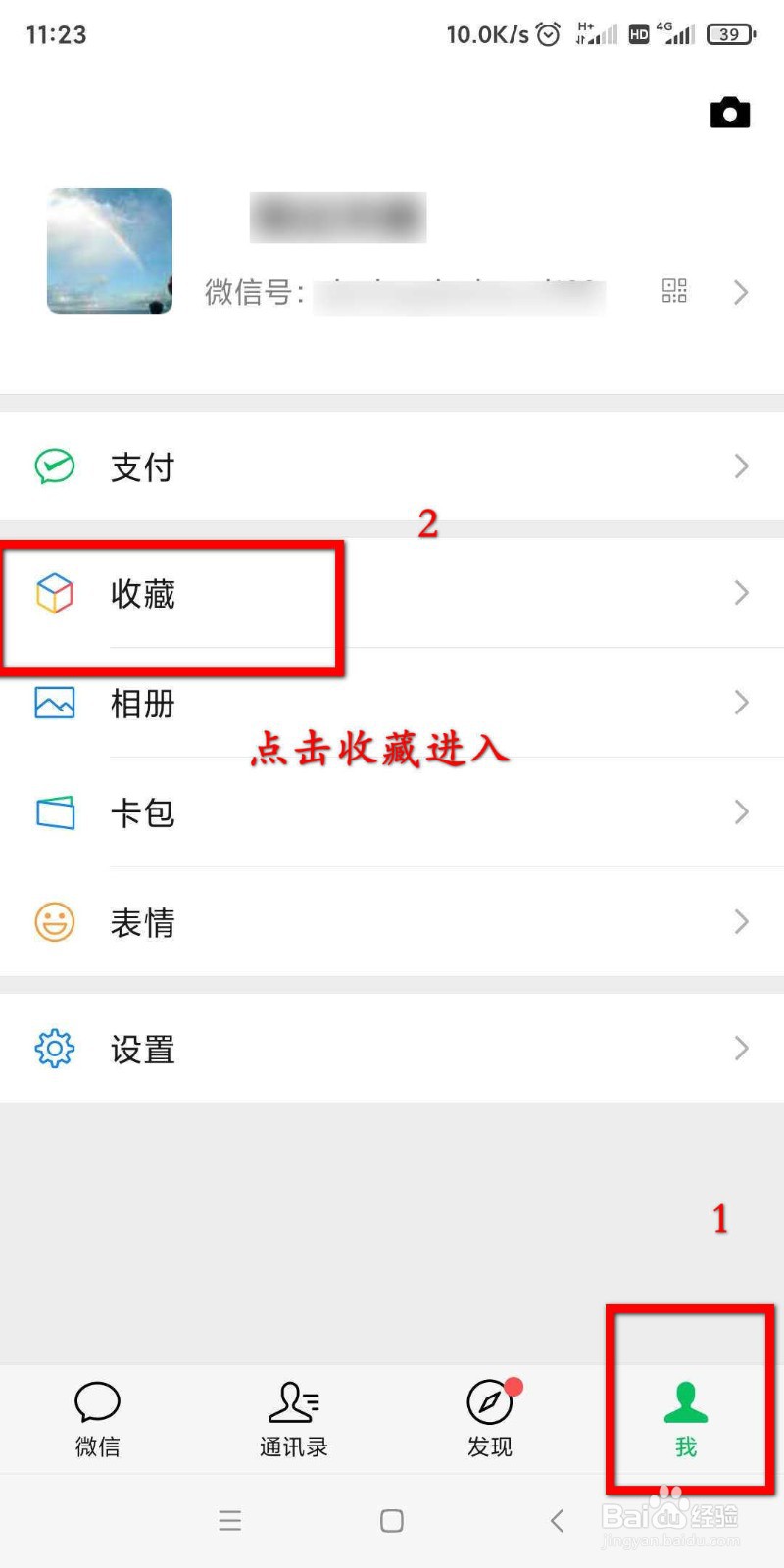
Task: Tap the 收藏 Favorites box icon
Action: coord(54,594)
